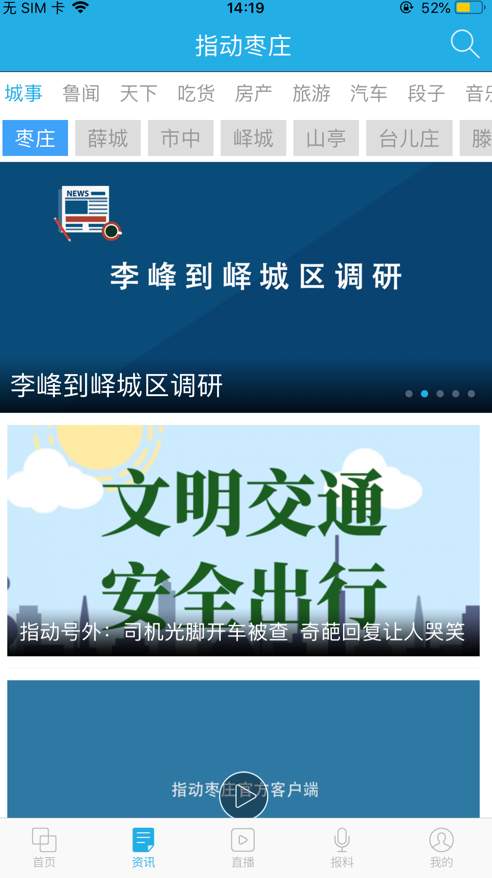Select the 天下 top tab
This screenshot has height=878, width=492.
138,93
